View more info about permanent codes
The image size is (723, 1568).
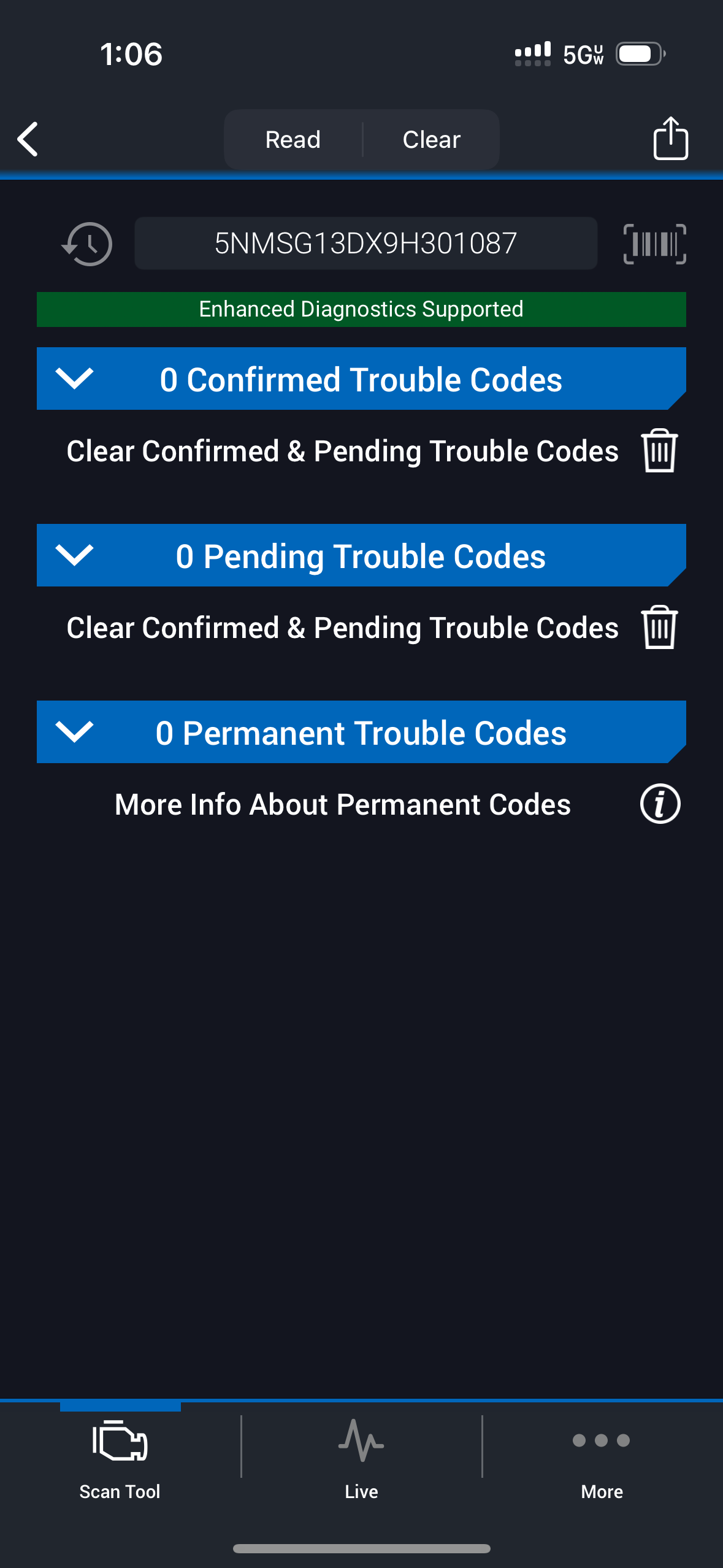pyautogui.click(x=660, y=804)
